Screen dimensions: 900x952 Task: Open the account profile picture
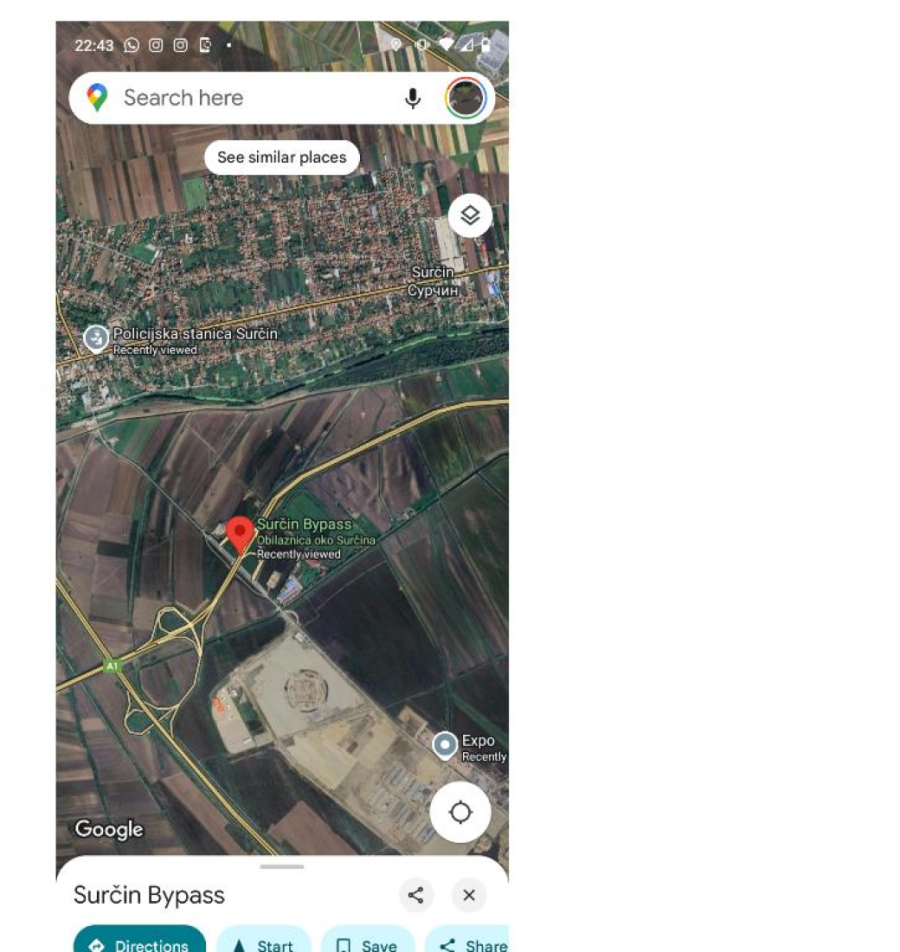(x=465, y=98)
